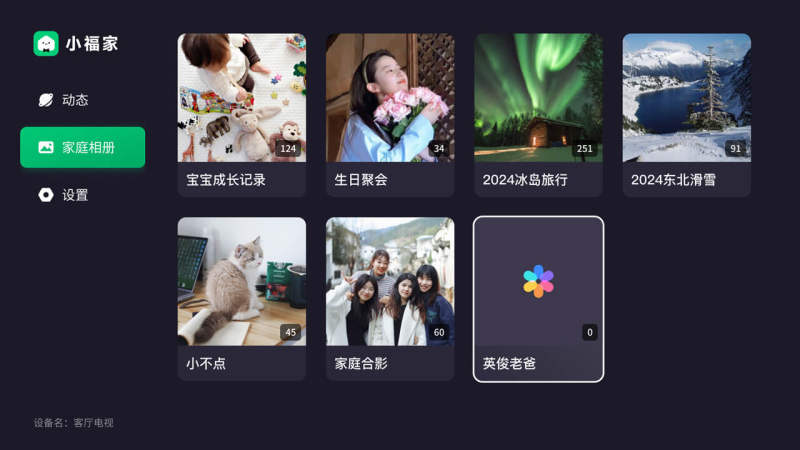The width and height of the screenshot is (800, 450).
Task: Open the 2024冰岛旅行 album
Action: 538,114
